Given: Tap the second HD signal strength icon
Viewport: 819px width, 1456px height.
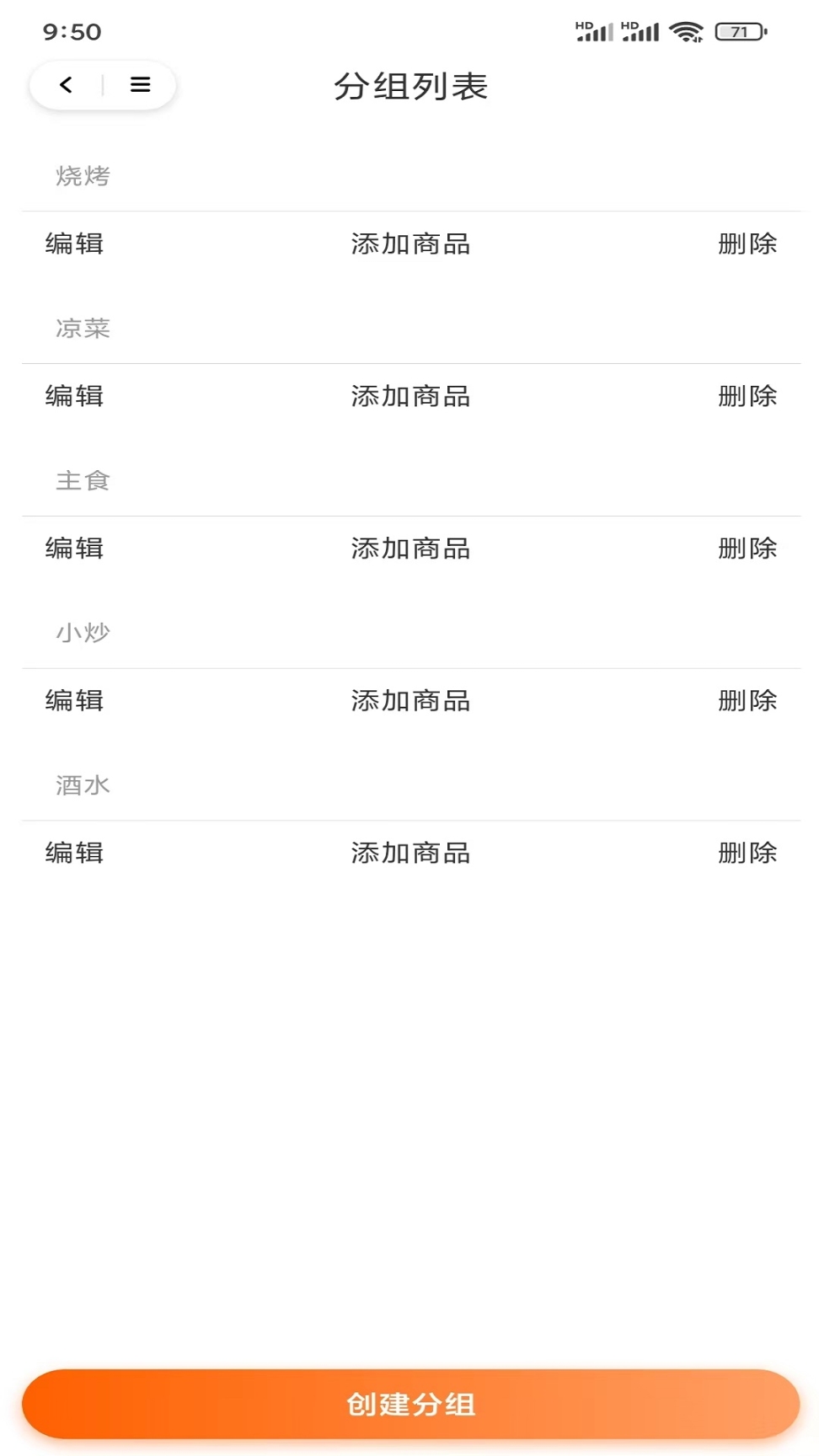Looking at the screenshot, I should tap(640, 31).
